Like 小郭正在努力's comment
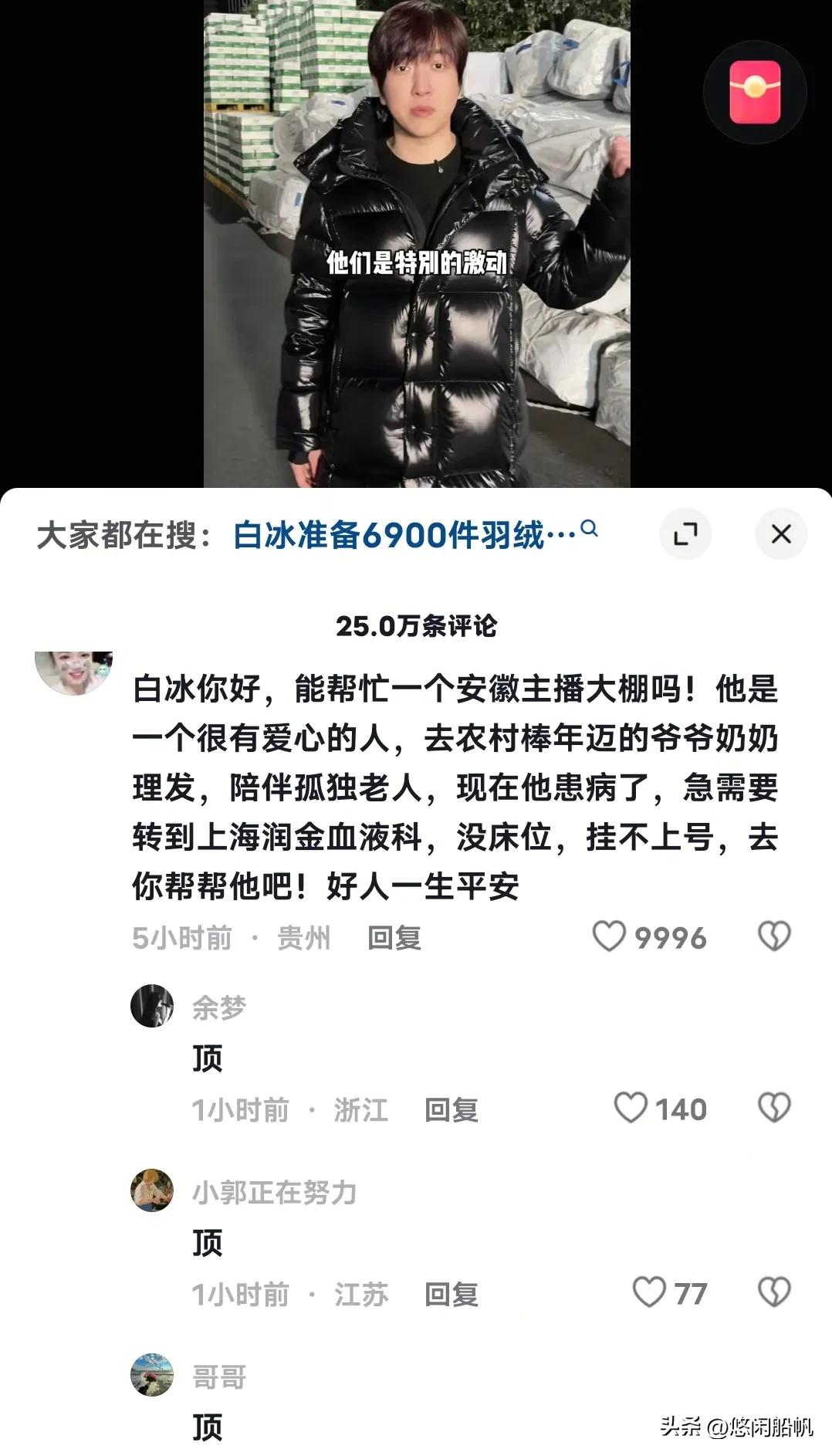Viewport: 832px width, 1456px height. pos(649,1293)
